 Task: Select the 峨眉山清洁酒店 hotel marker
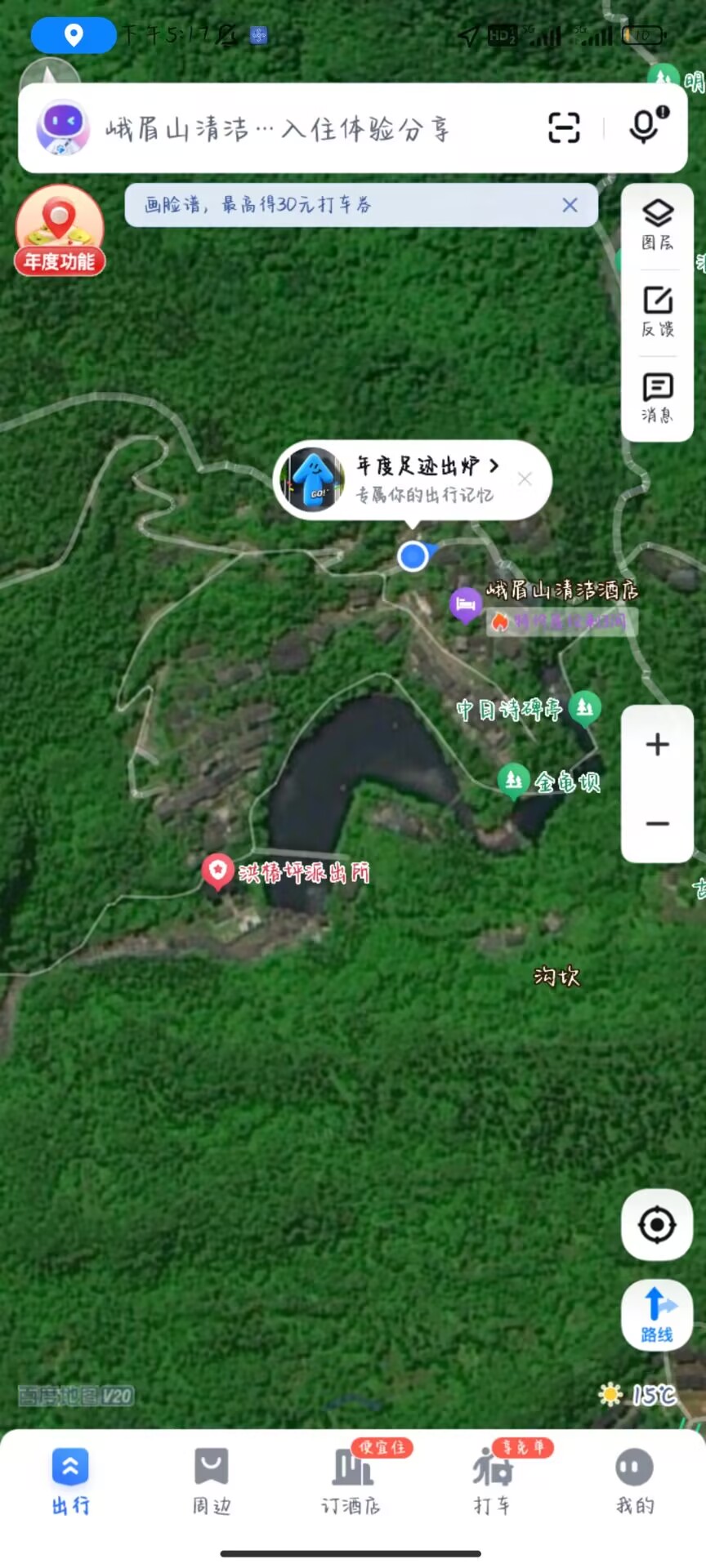[x=466, y=605]
